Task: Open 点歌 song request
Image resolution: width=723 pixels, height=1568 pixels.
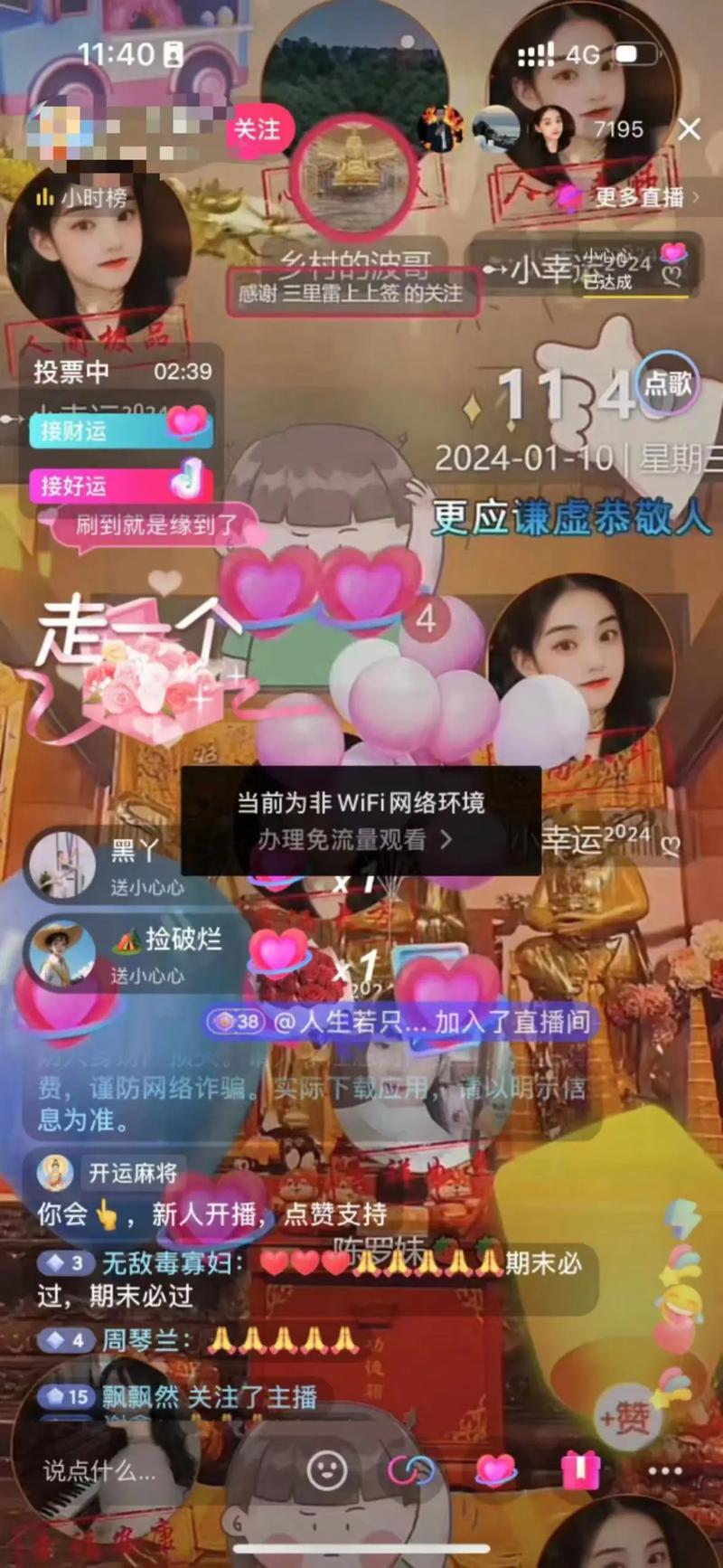Action: coord(667,383)
